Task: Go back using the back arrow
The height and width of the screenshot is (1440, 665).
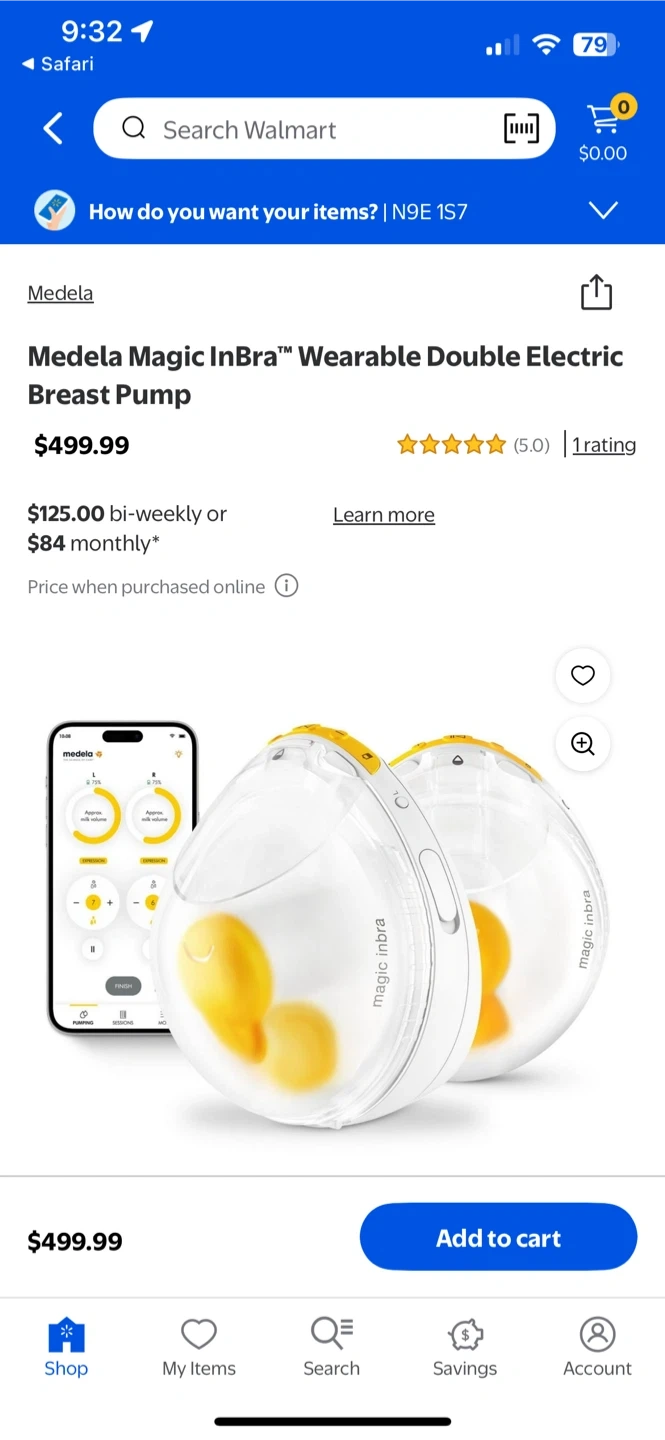Action: coord(53,129)
